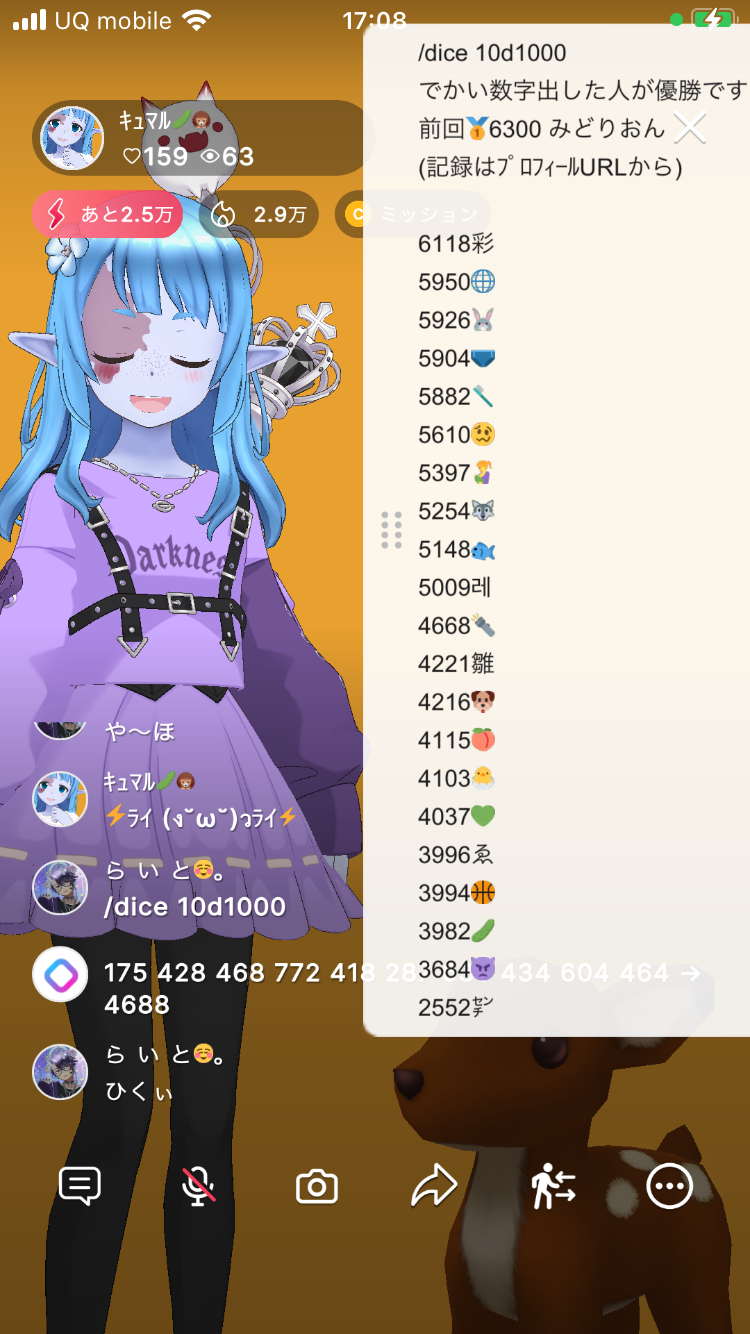Tap the avatar switch icon
Viewport: 750px width, 1334px height.
[x=553, y=1187]
